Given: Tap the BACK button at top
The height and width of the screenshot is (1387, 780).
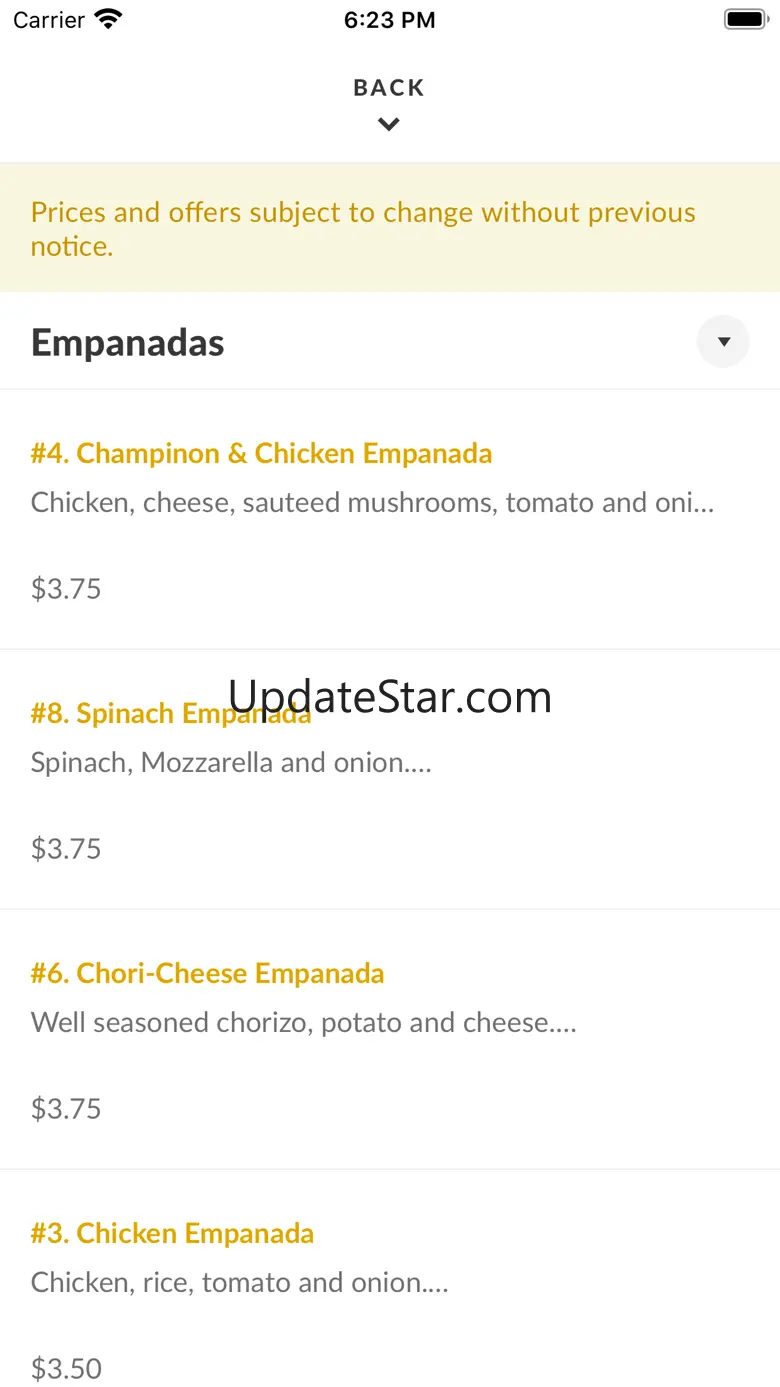Looking at the screenshot, I should (x=389, y=102).
